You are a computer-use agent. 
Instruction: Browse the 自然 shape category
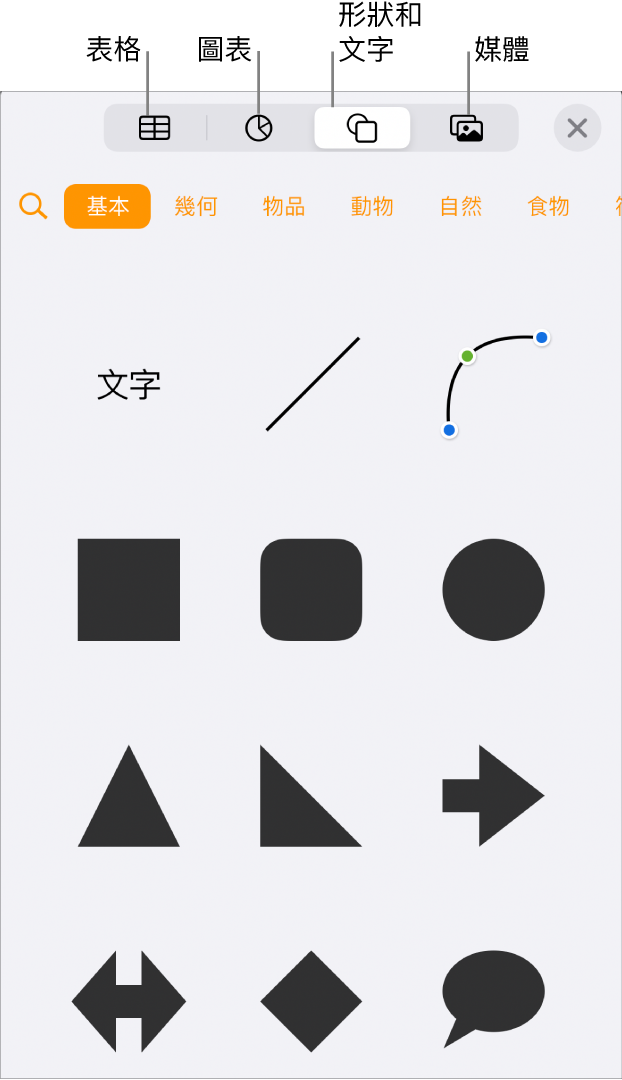tap(461, 207)
